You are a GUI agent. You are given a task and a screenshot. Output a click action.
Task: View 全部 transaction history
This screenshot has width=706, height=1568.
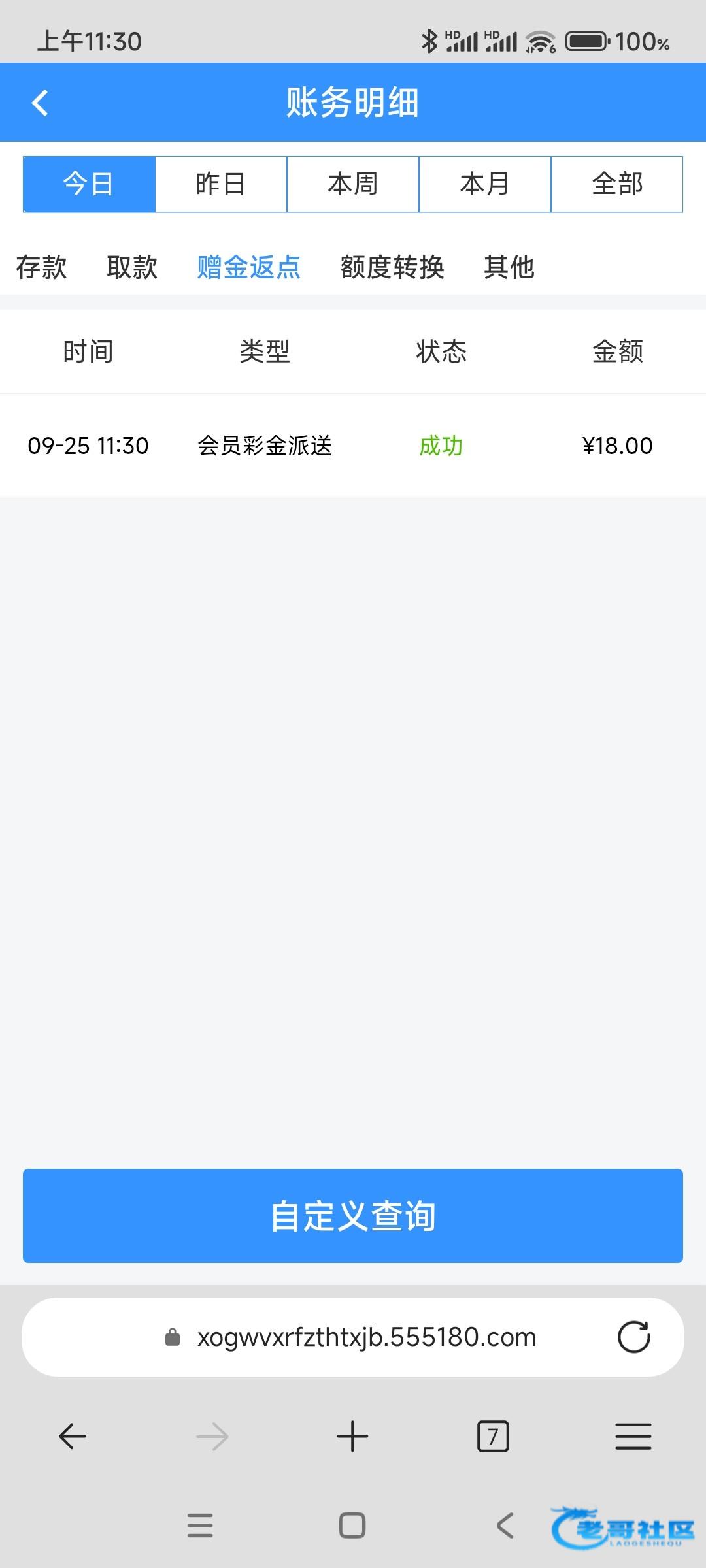coord(617,184)
